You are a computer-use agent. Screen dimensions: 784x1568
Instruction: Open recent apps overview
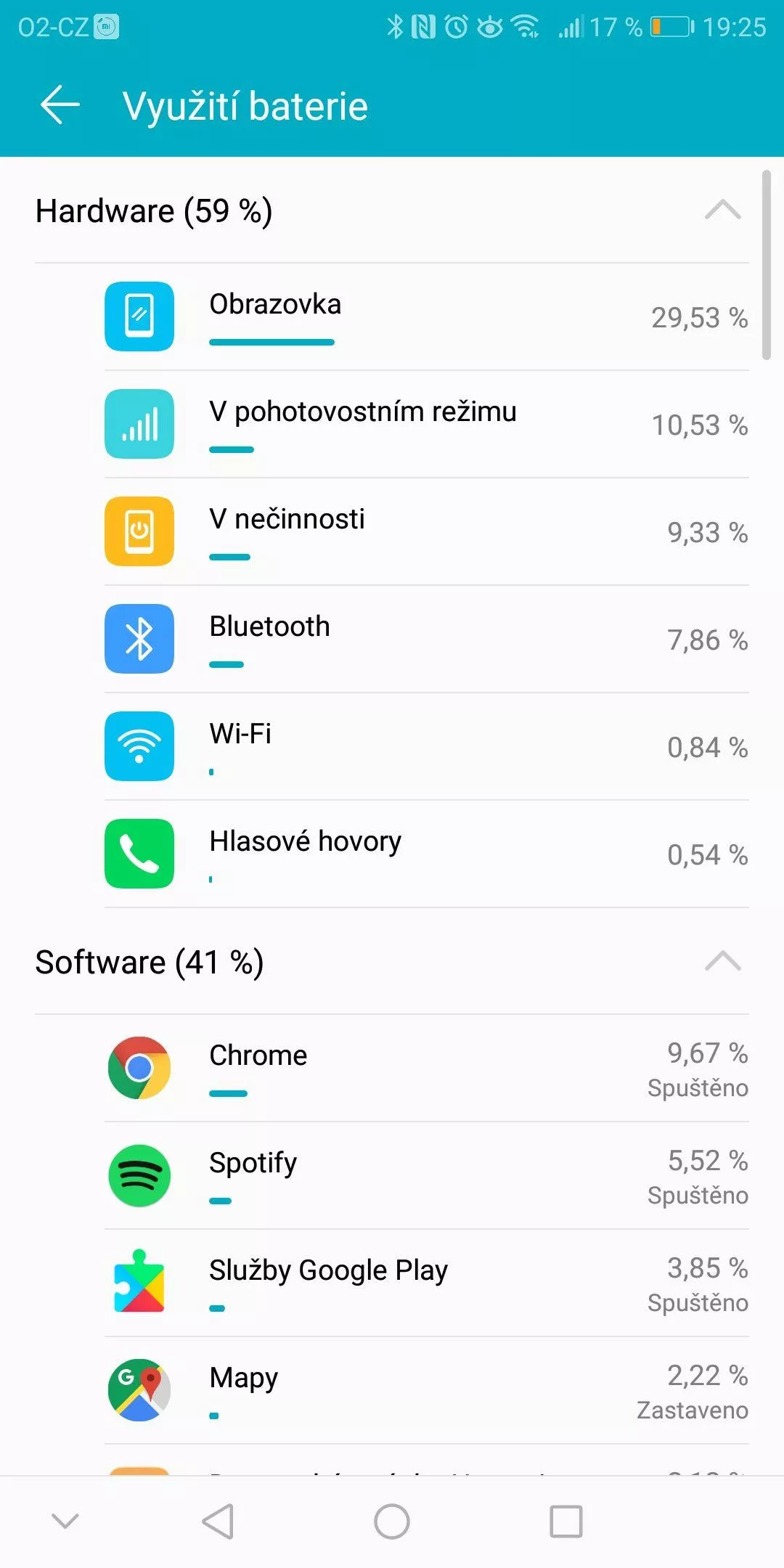coord(566,1521)
